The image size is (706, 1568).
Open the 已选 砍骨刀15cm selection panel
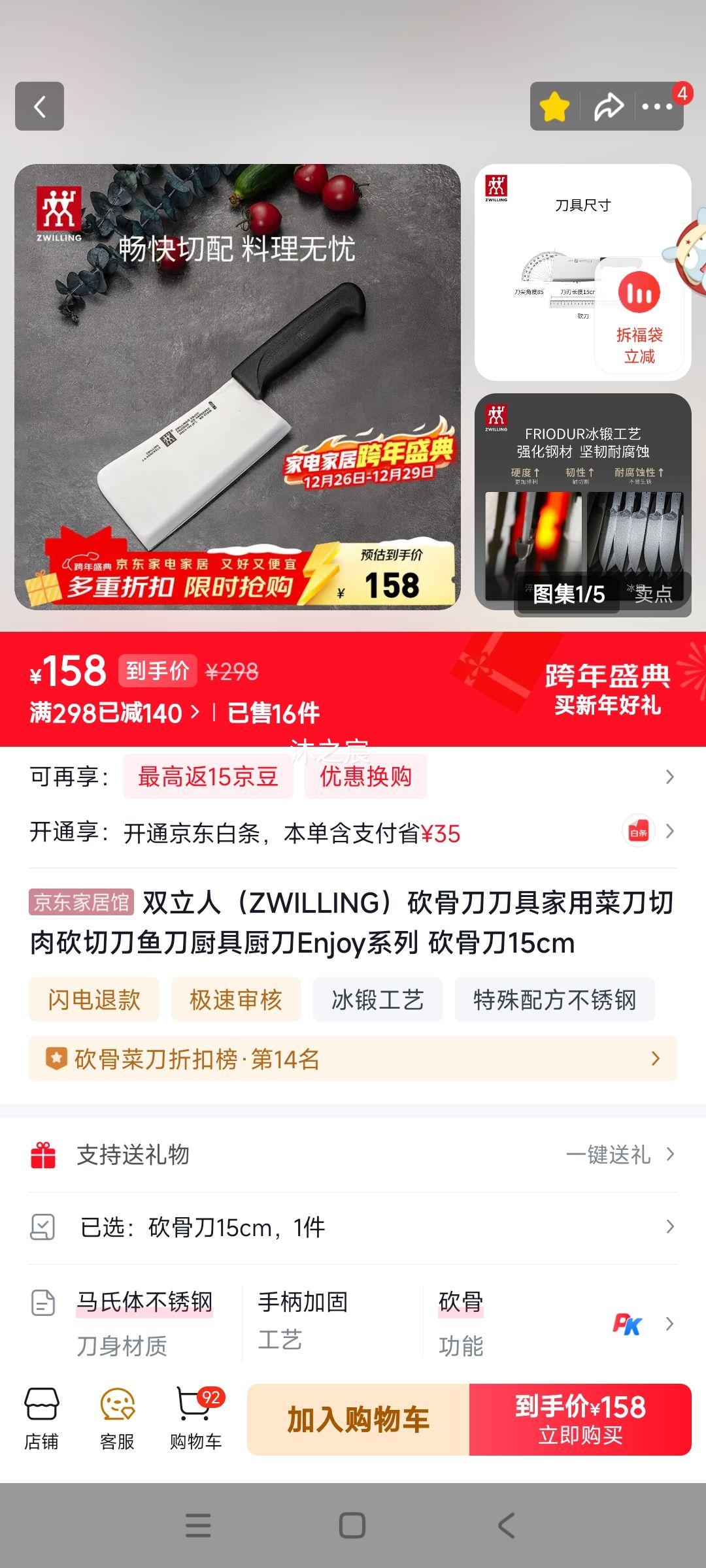coord(353,1228)
